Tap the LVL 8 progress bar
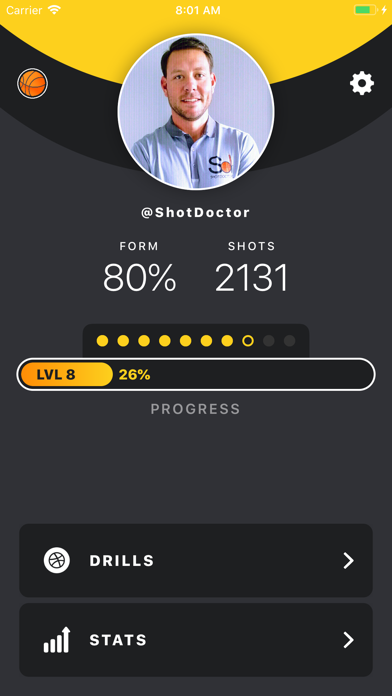The height and width of the screenshot is (696, 392). (x=196, y=375)
